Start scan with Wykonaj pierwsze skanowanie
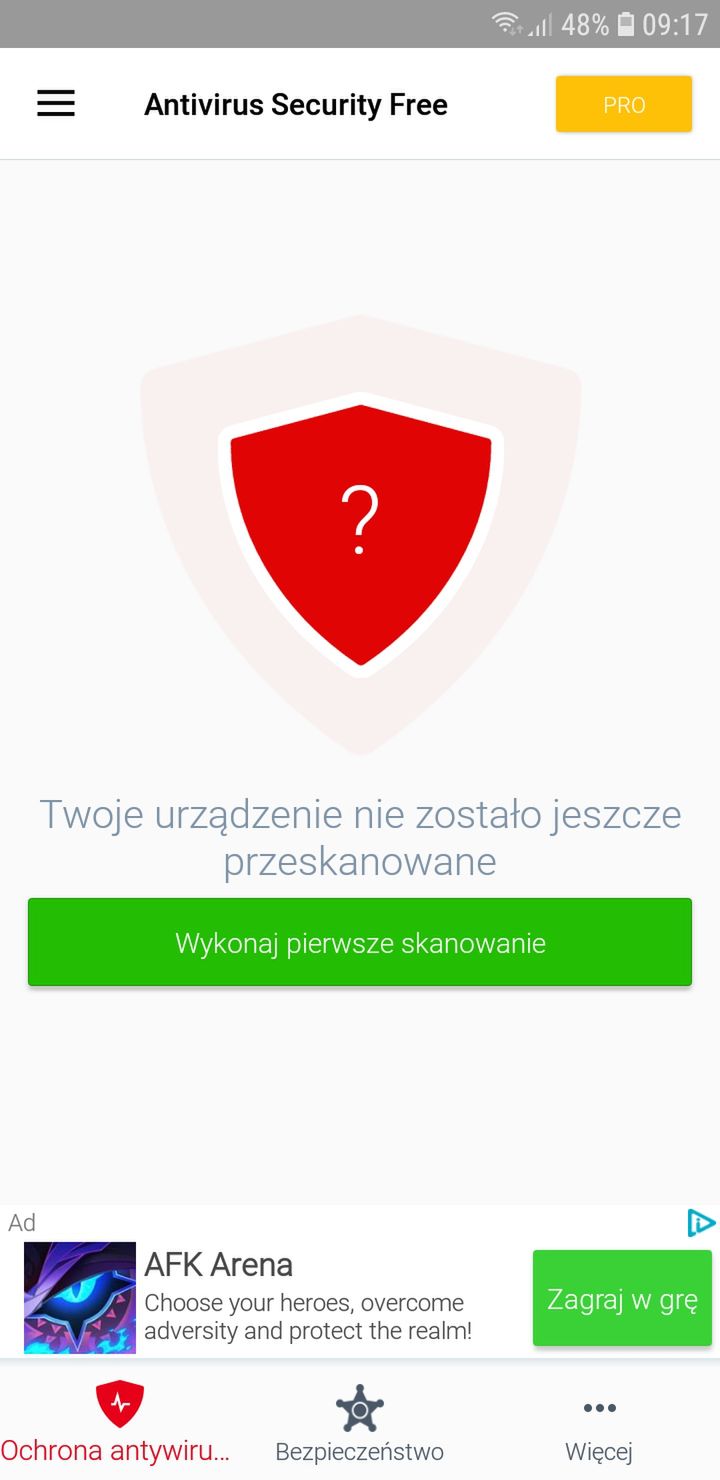 [x=360, y=942]
